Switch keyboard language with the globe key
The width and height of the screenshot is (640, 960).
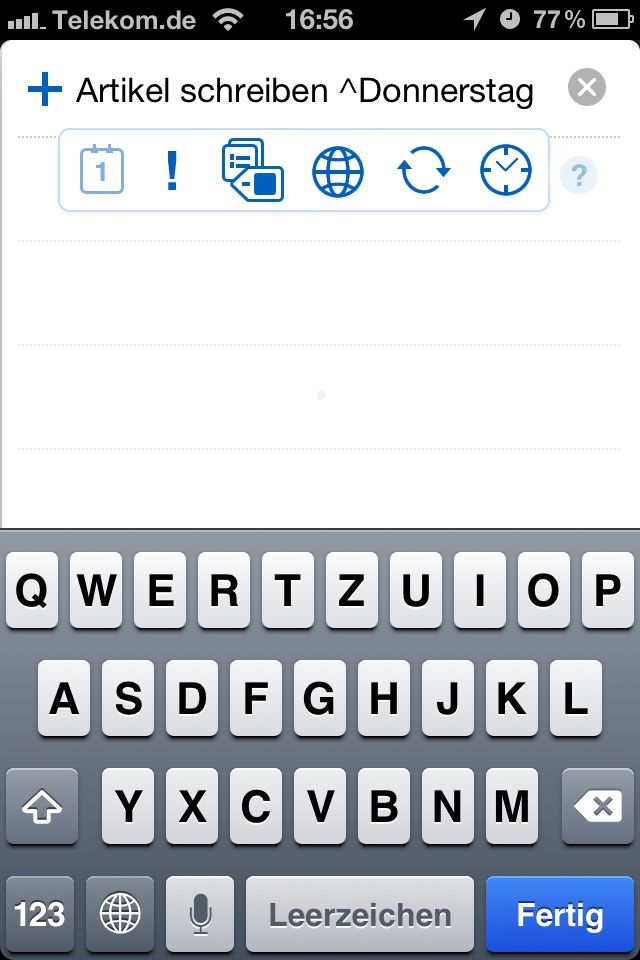click(x=120, y=914)
